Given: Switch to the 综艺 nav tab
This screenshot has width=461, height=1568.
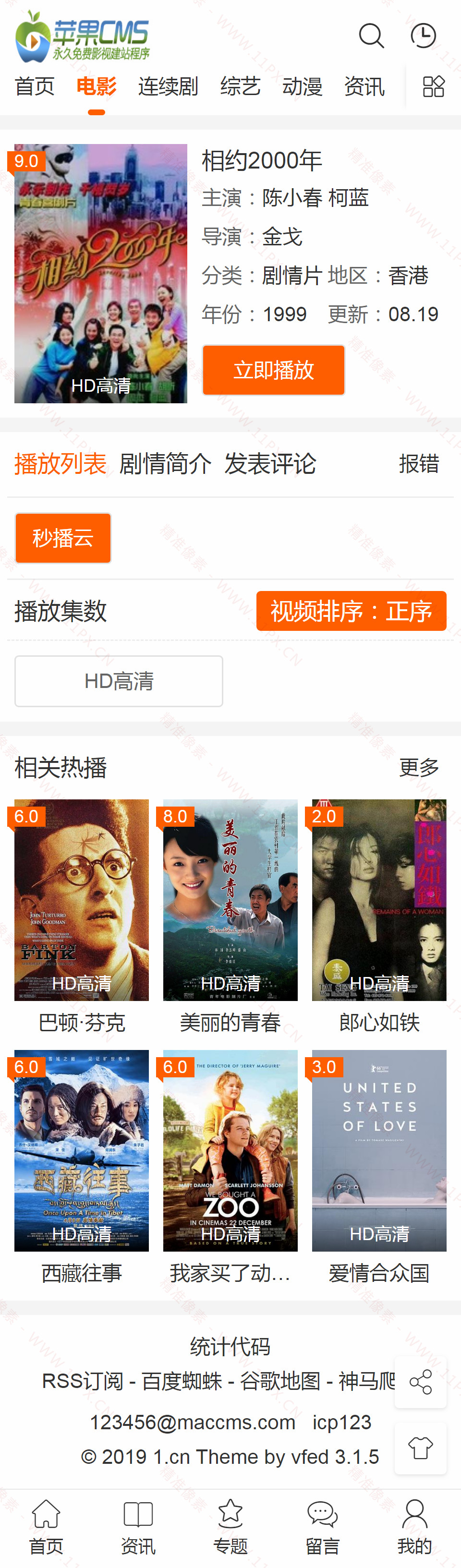Looking at the screenshot, I should (x=240, y=86).
